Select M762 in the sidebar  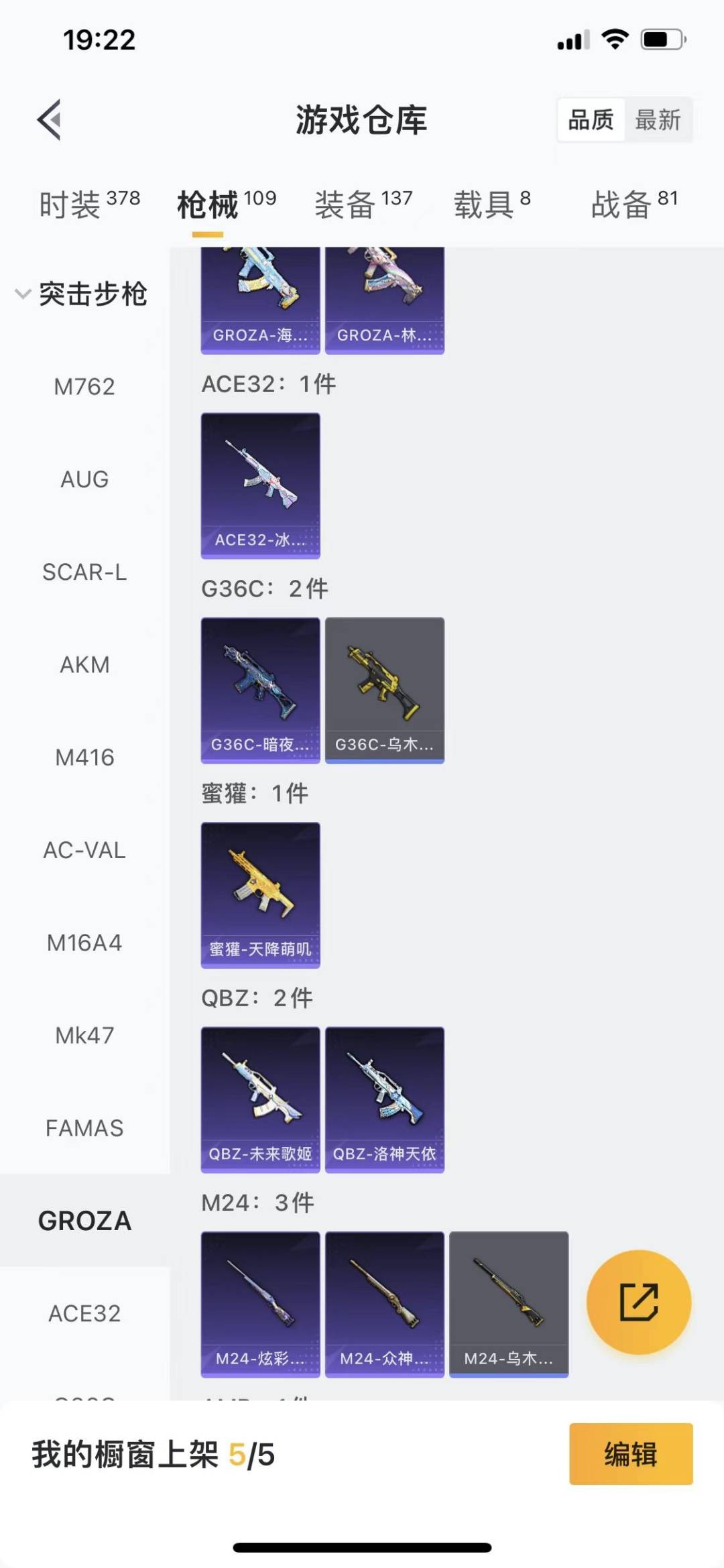click(84, 387)
